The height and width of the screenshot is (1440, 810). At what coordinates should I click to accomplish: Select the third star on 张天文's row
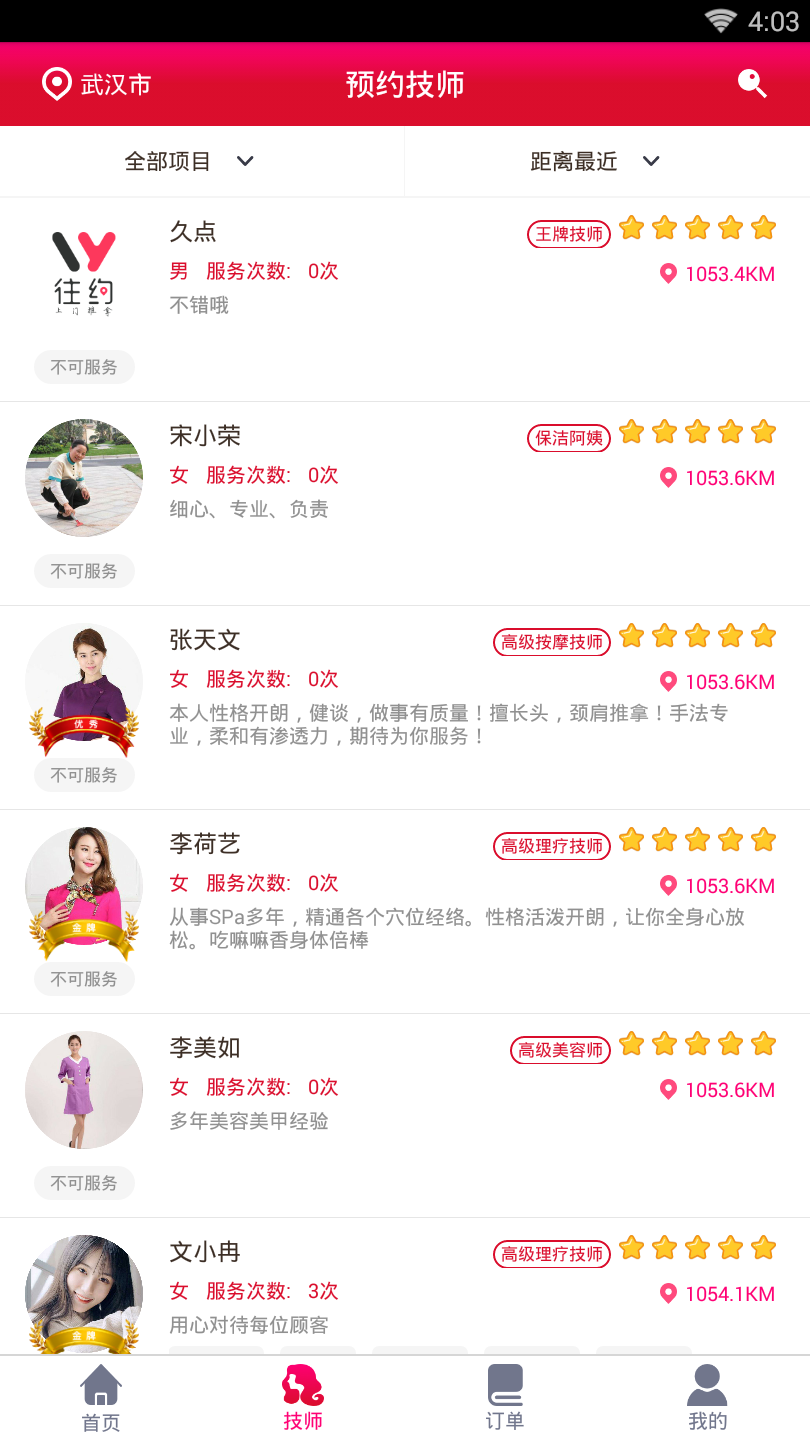[x=697, y=635]
